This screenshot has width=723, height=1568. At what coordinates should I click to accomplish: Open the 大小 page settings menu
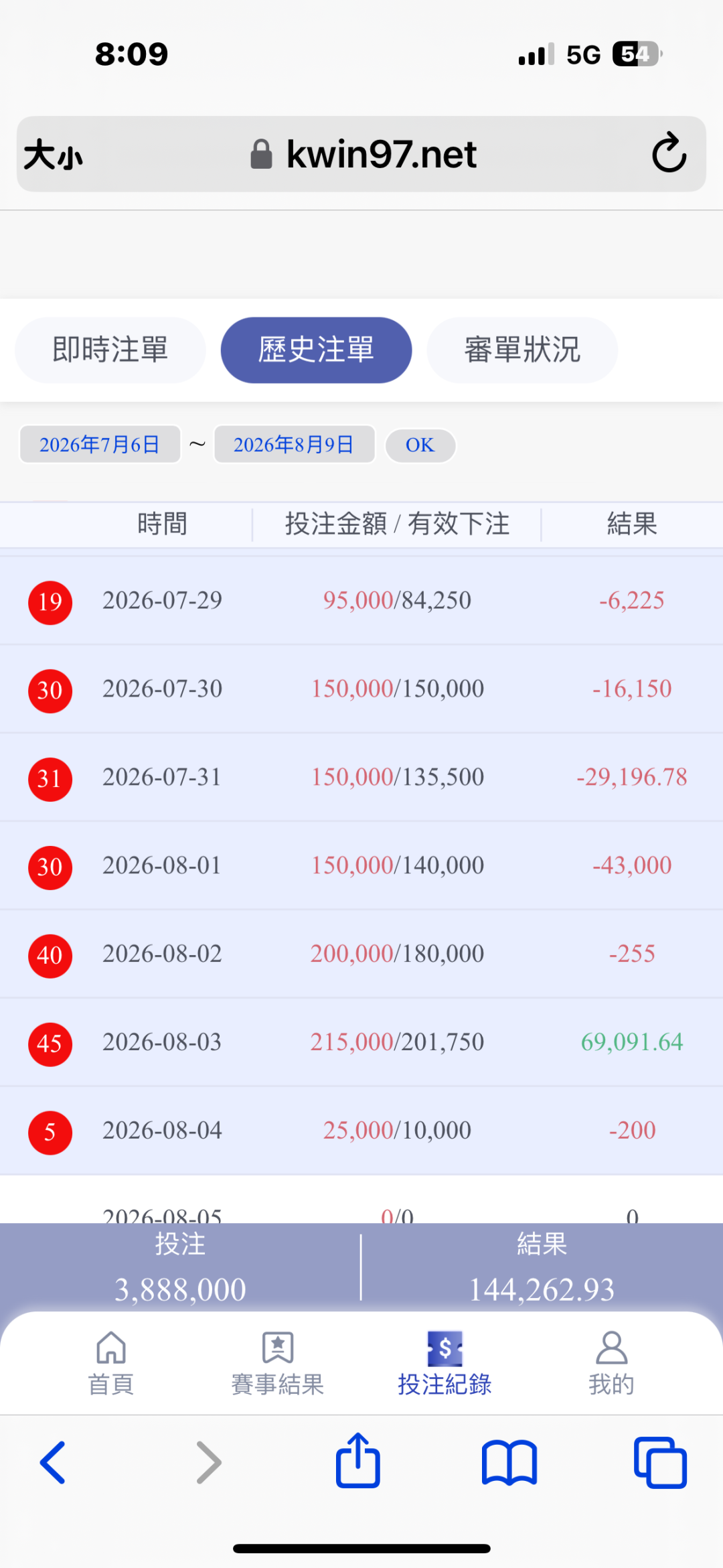tap(53, 155)
